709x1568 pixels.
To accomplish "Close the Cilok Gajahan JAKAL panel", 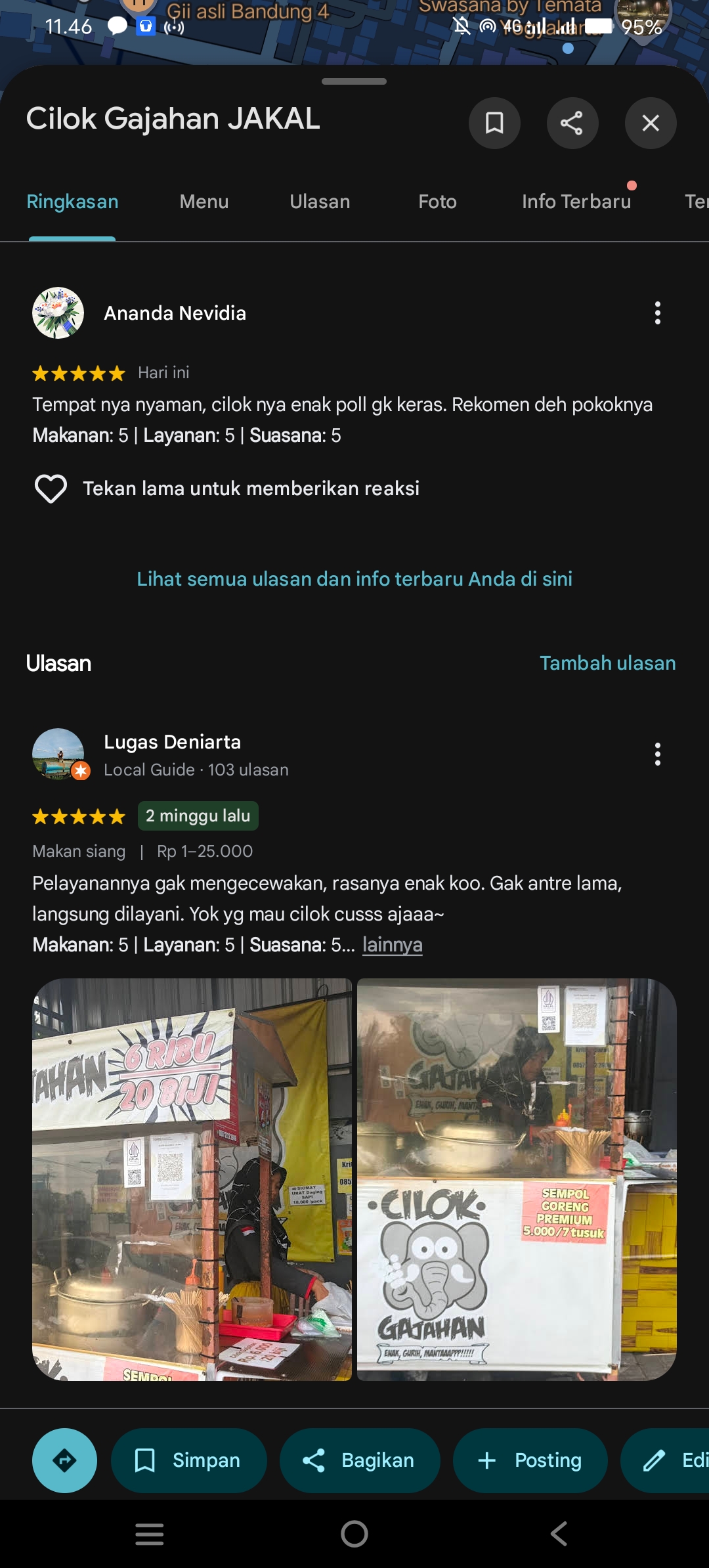I will (x=650, y=123).
